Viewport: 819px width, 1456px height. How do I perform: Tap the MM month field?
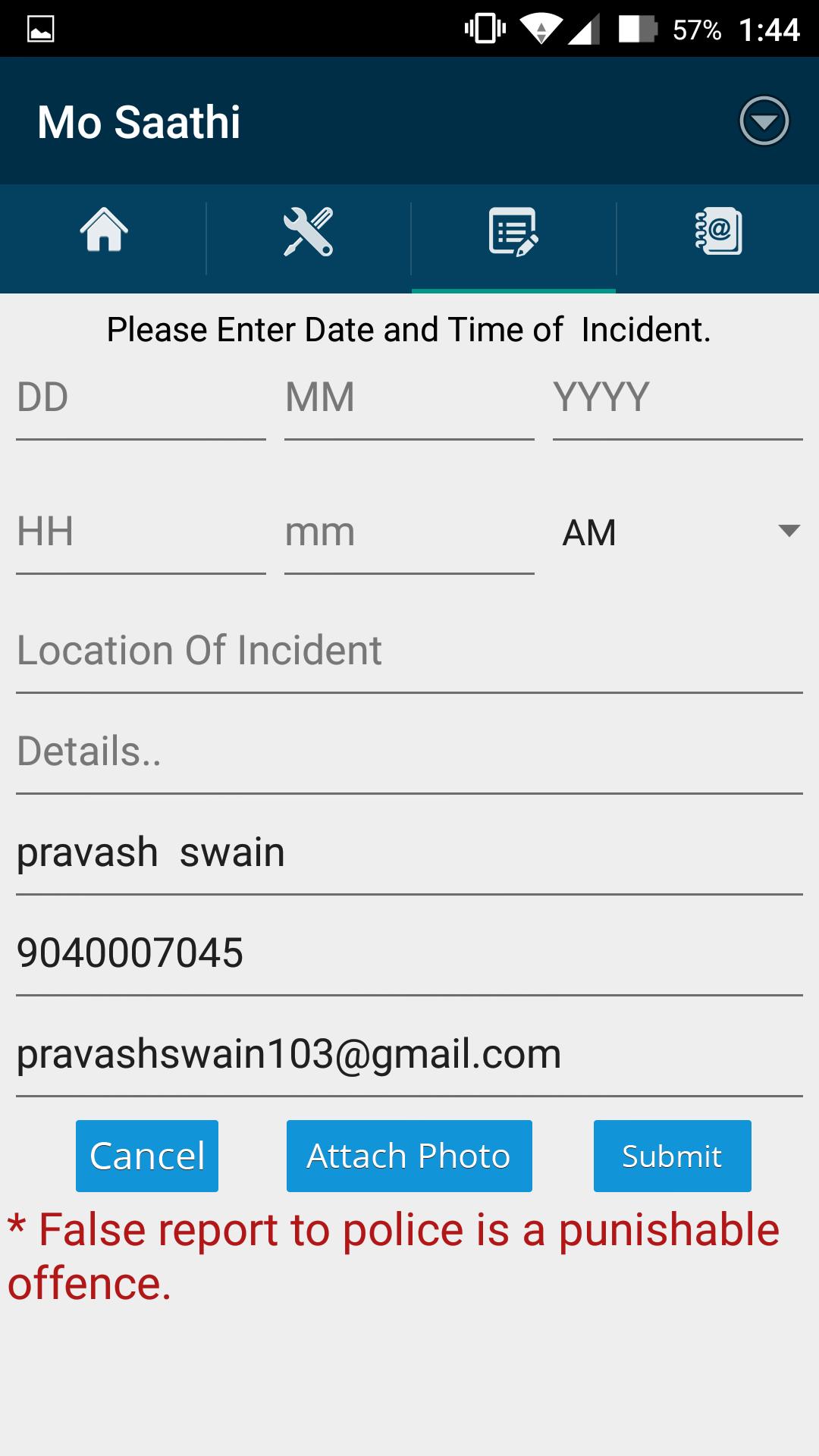tap(409, 400)
